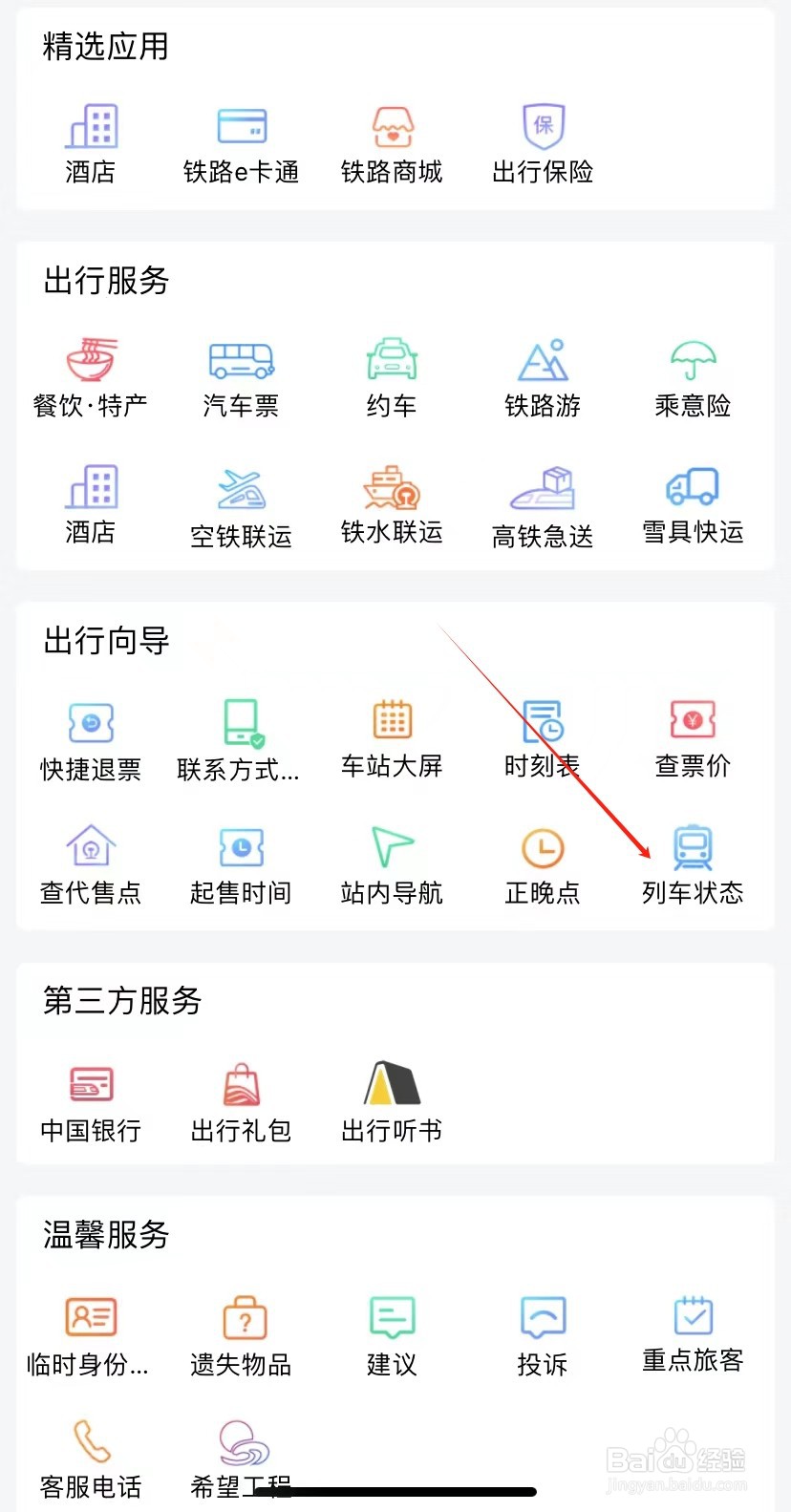Open the 时刻表 timetable
Image resolution: width=791 pixels, height=1512 pixels.
coord(542,735)
